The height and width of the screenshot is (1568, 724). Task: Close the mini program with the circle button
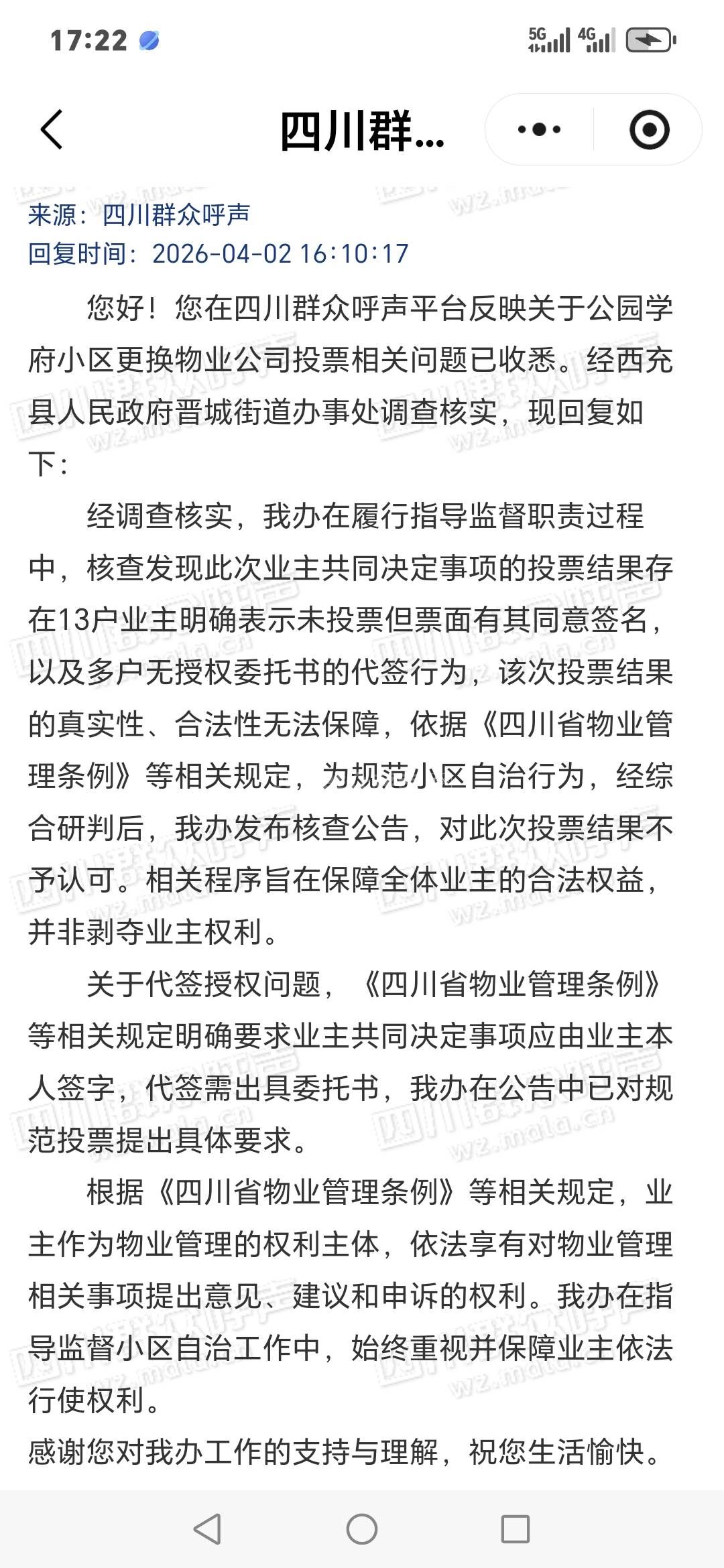[x=649, y=129]
